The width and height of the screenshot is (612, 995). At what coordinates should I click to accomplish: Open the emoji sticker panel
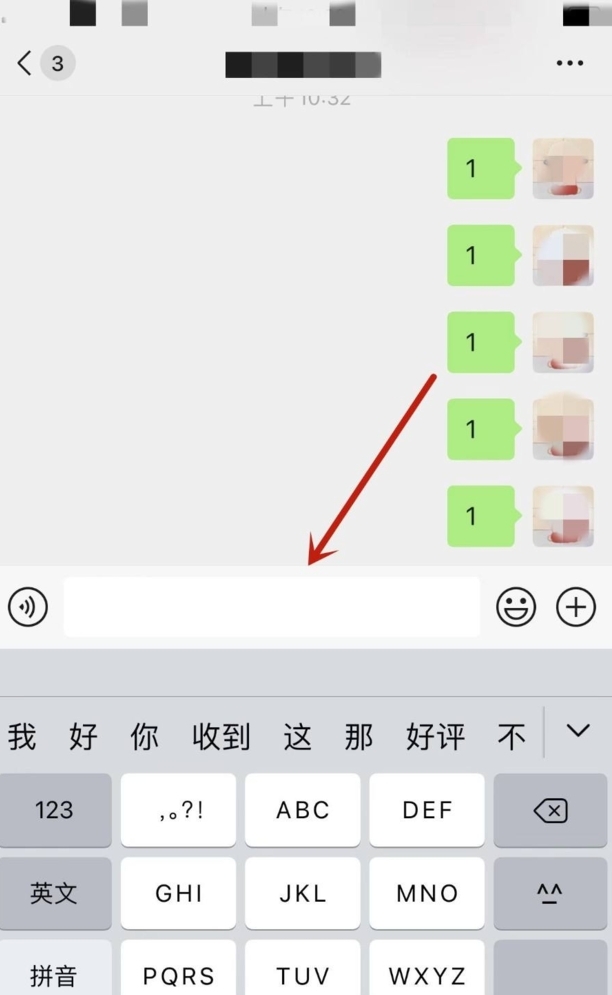click(x=516, y=606)
